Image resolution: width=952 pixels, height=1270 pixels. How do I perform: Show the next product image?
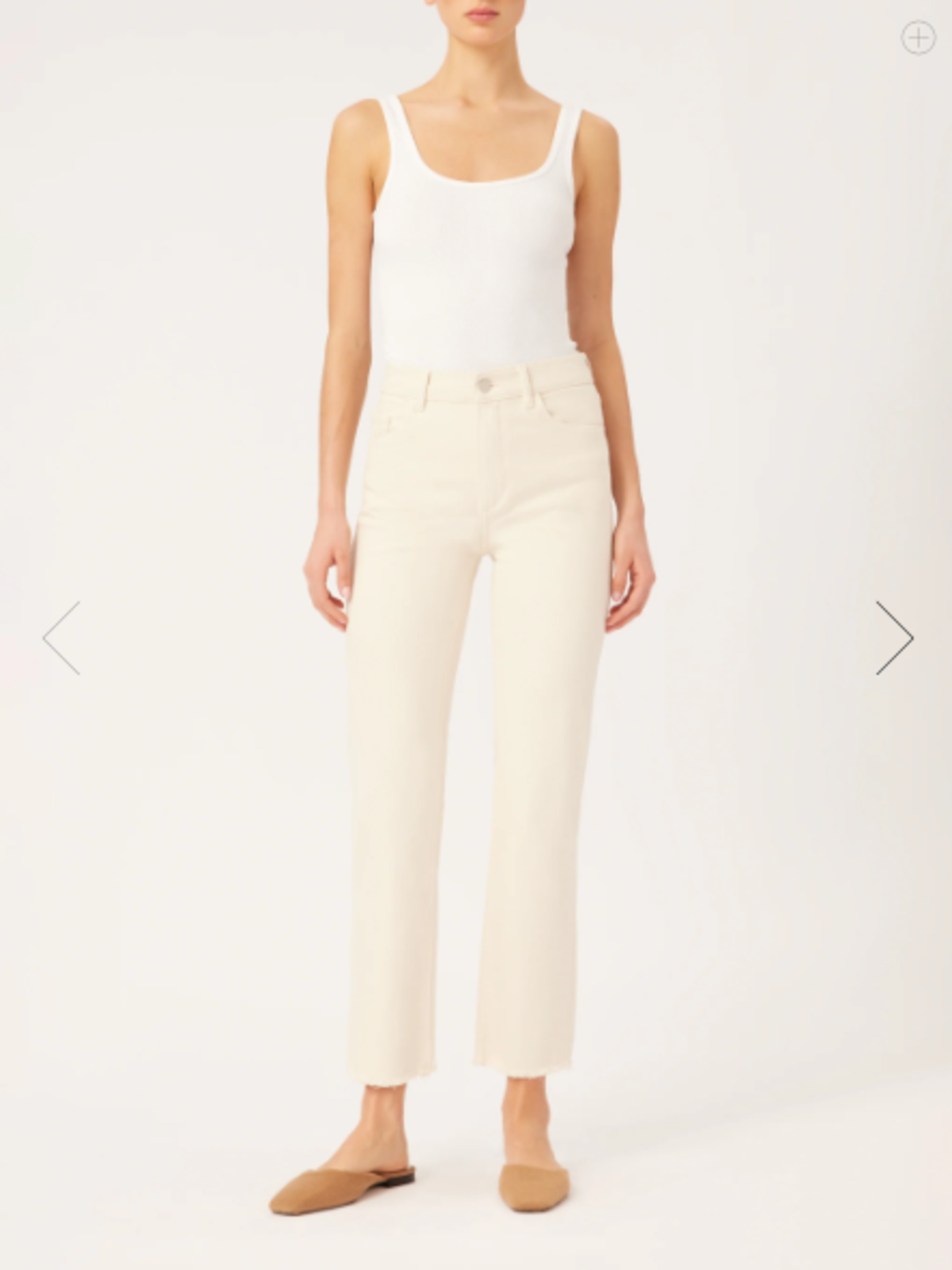[x=894, y=638]
